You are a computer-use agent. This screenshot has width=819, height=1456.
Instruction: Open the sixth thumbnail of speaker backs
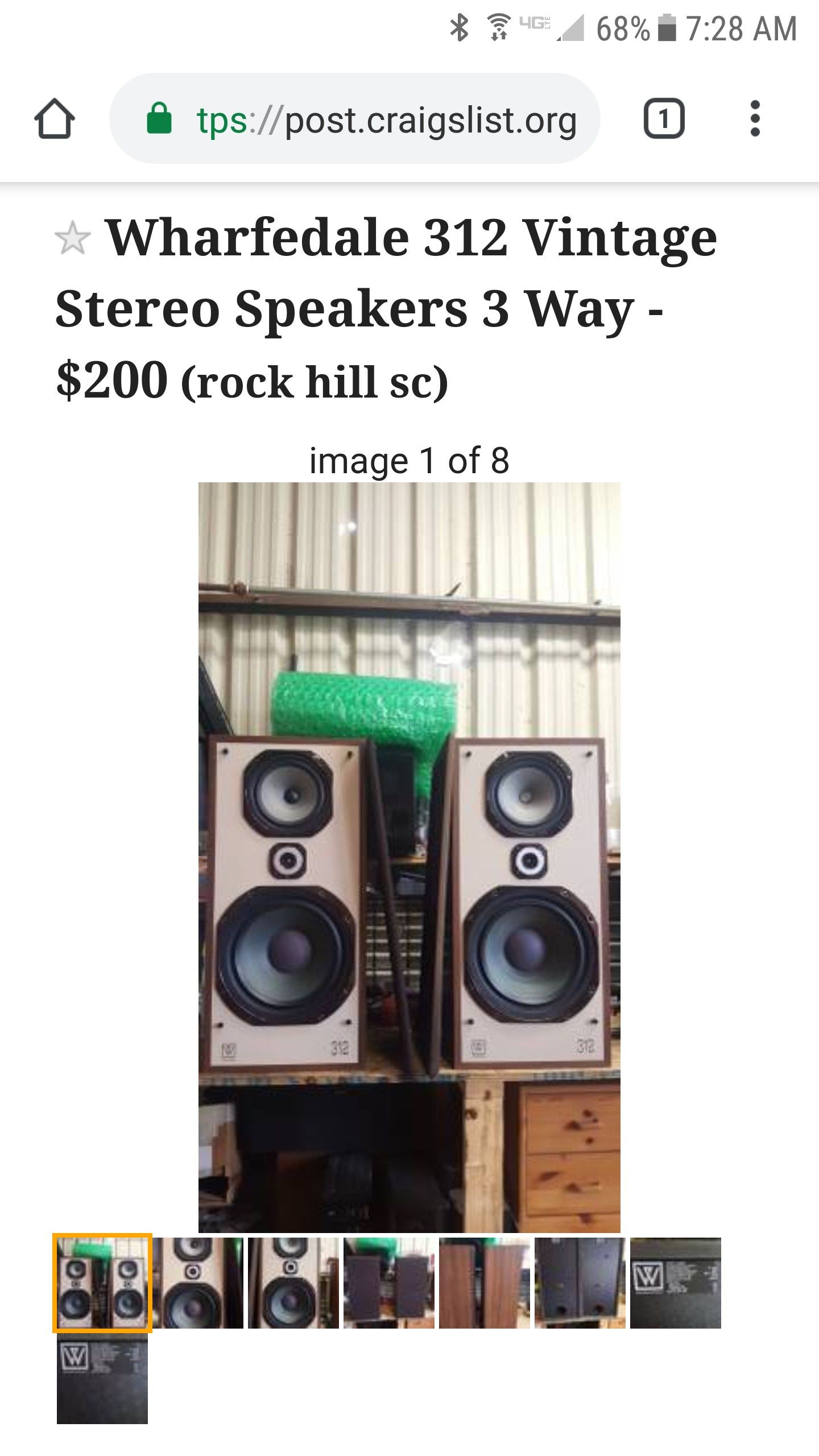[x=580, y=1283]
